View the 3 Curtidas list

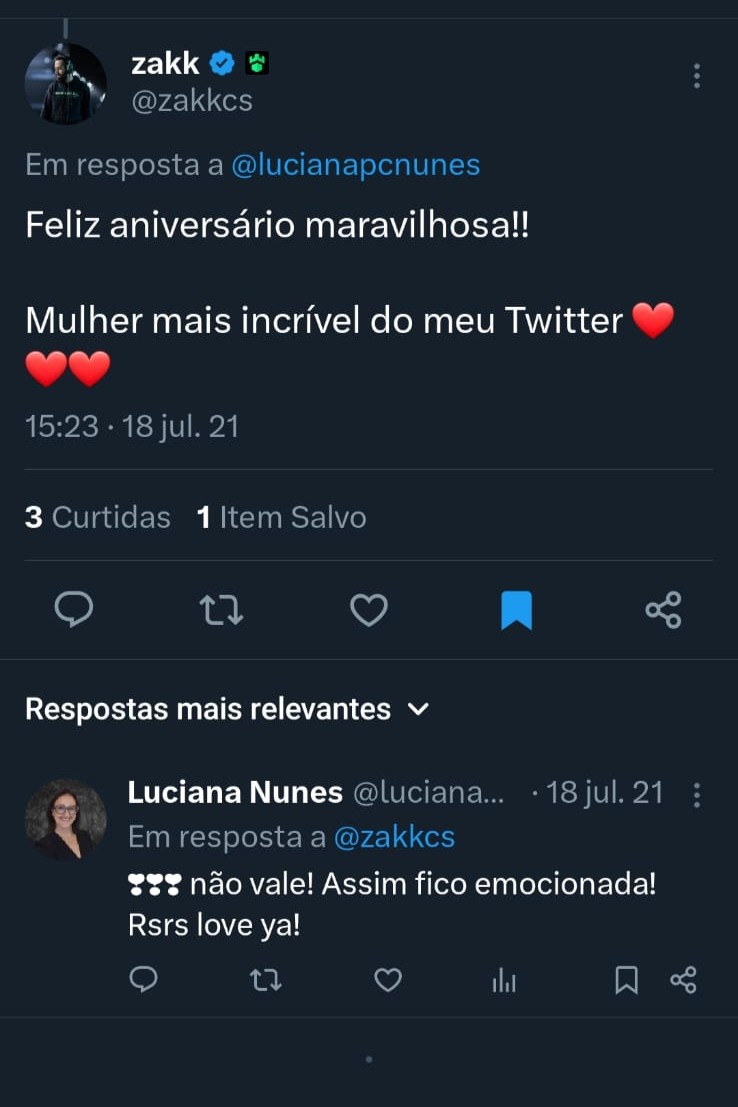(x=98, y=517)
